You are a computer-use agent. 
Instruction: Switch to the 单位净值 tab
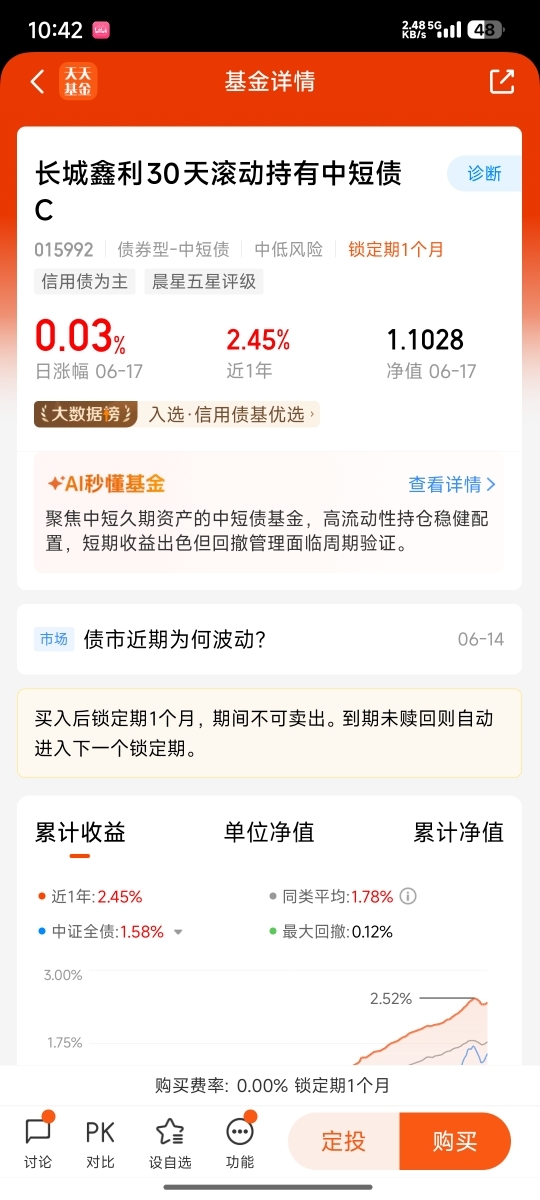[x=269, y=832]
